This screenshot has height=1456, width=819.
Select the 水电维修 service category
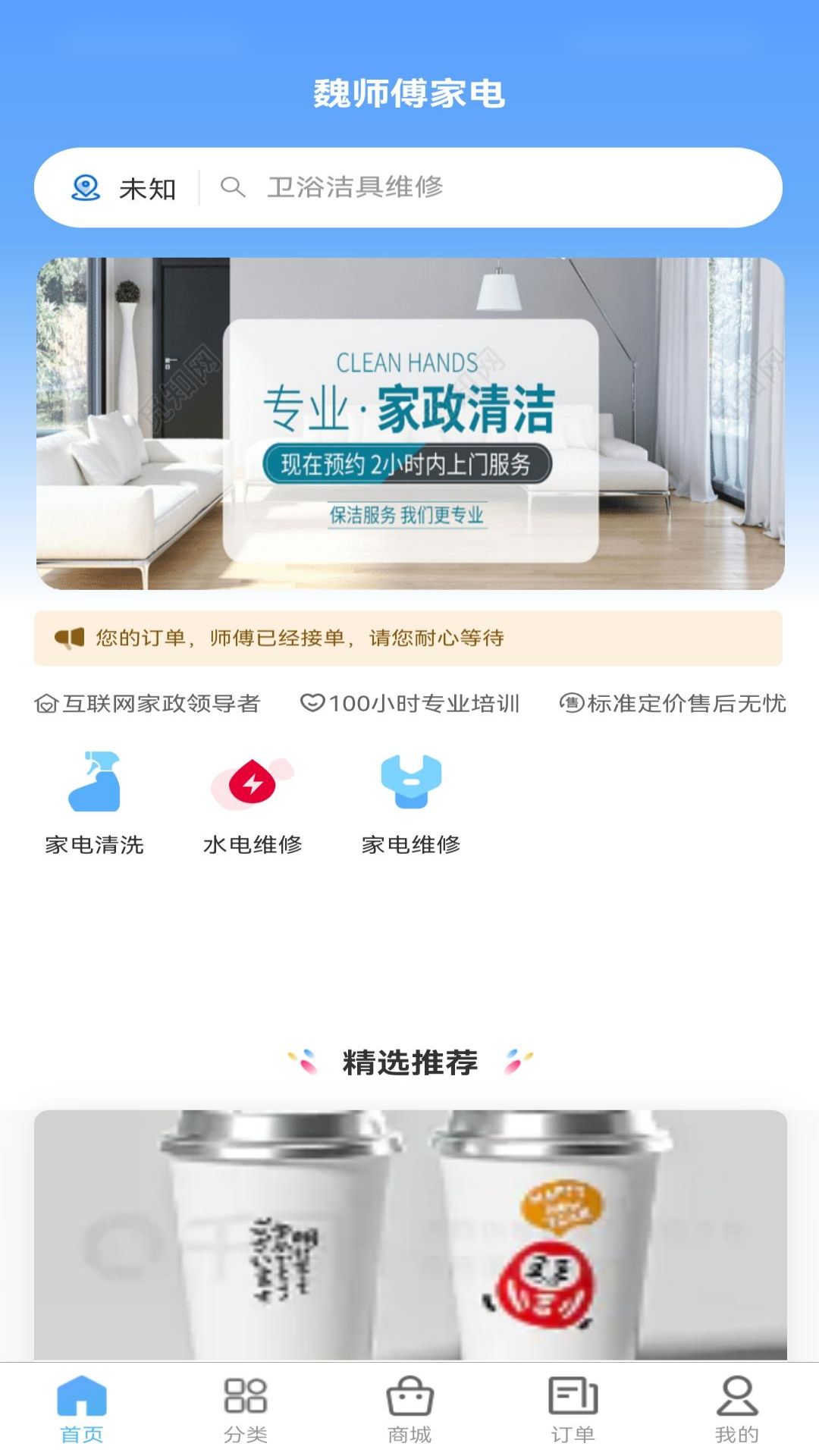pos(253,802)
